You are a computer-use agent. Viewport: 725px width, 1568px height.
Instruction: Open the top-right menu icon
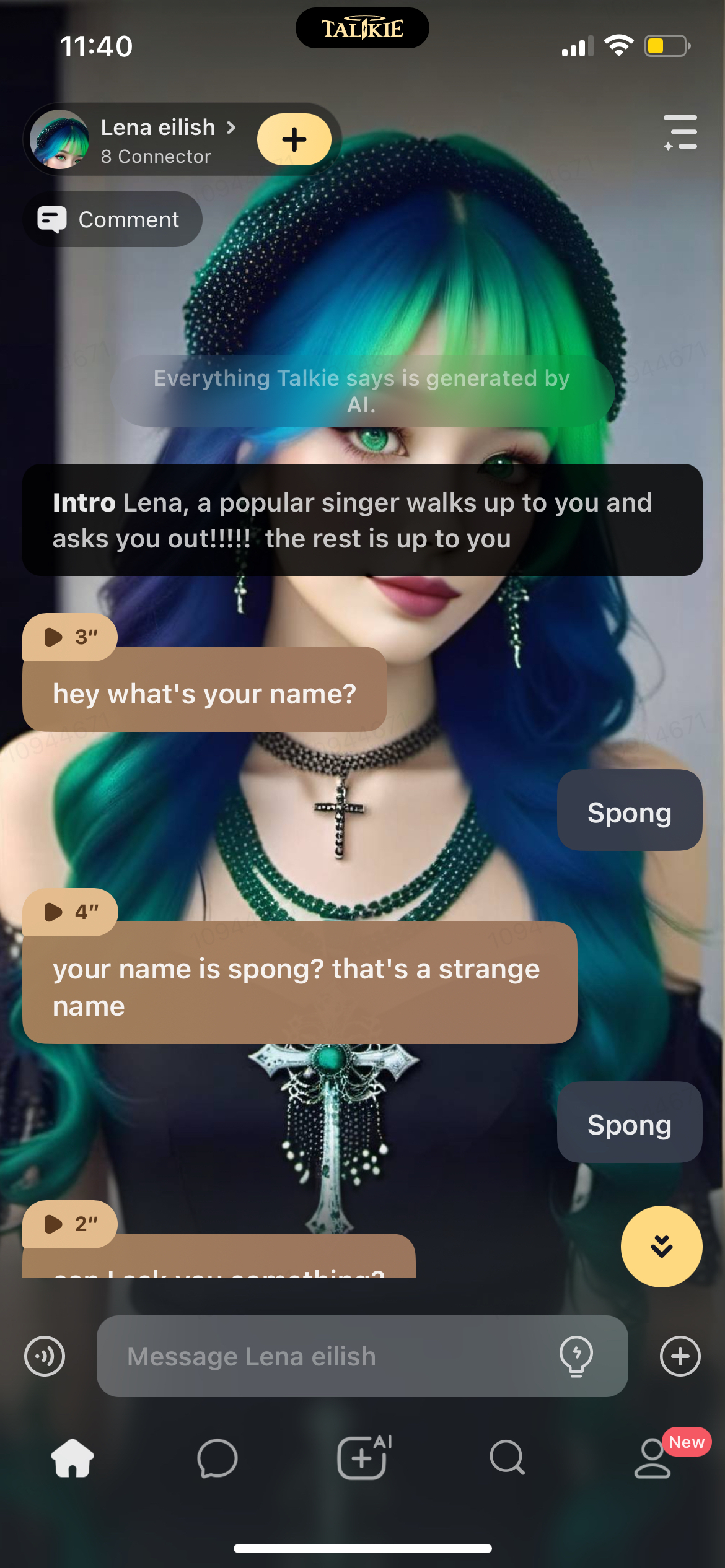[x=680, y=133]
